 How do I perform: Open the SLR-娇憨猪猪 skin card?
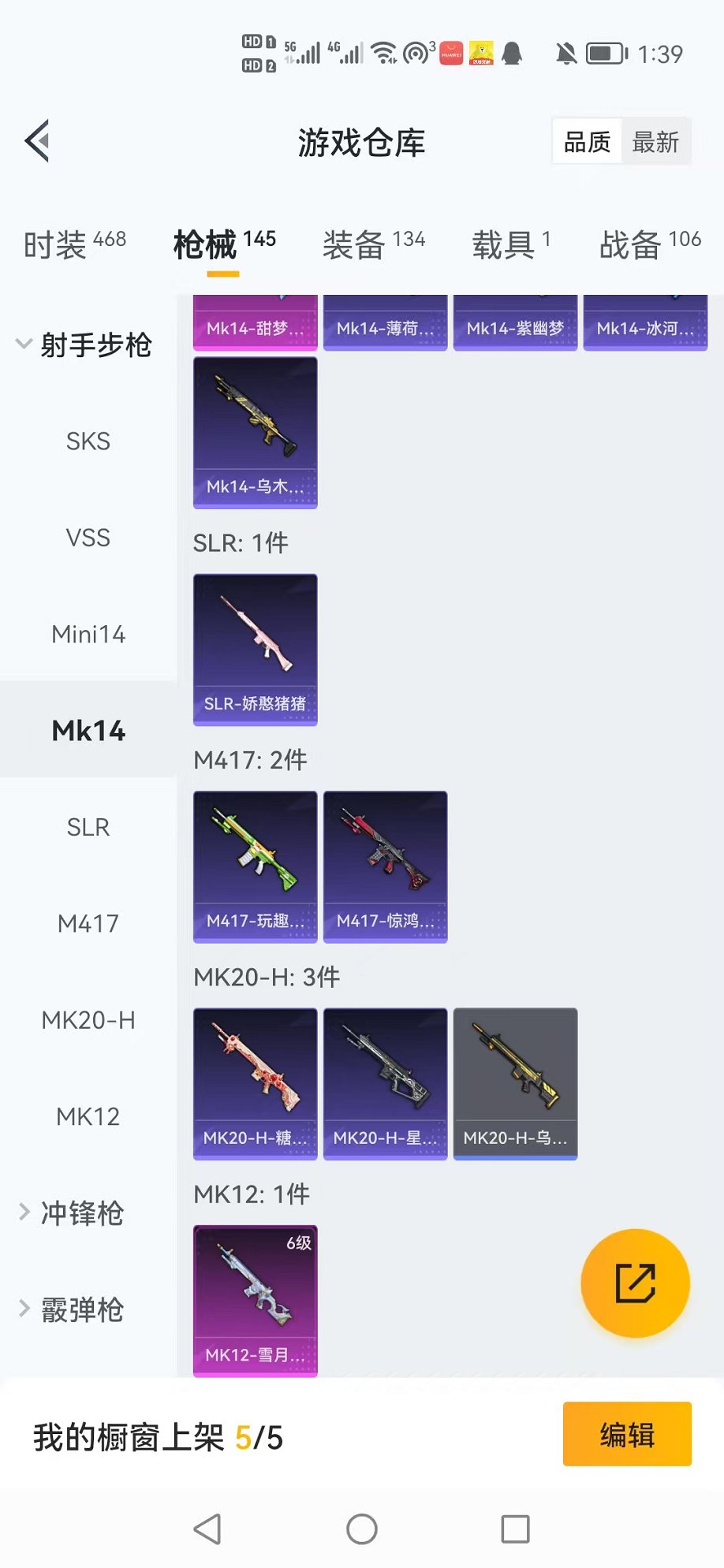[255, 649]
